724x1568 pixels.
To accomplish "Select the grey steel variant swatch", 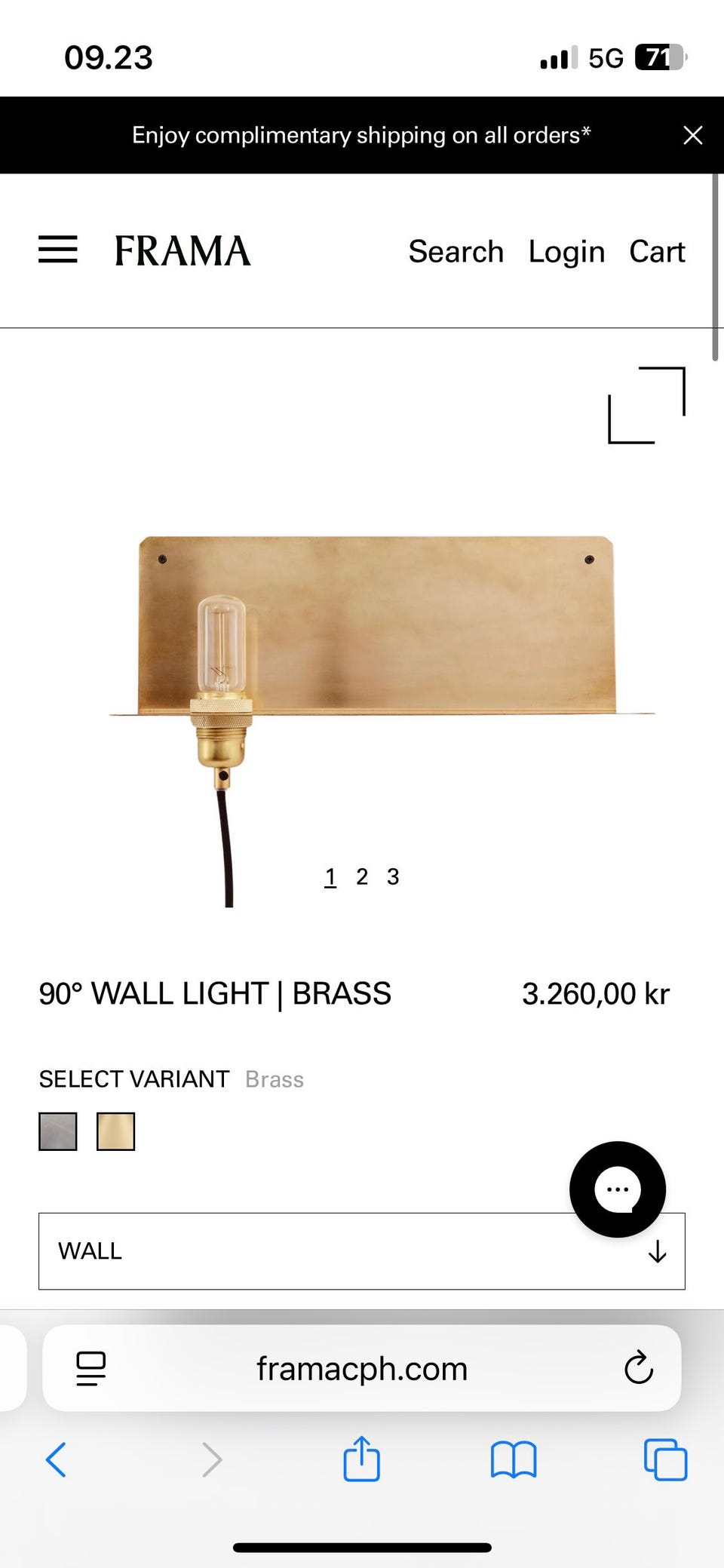I will click(58, 1131).
